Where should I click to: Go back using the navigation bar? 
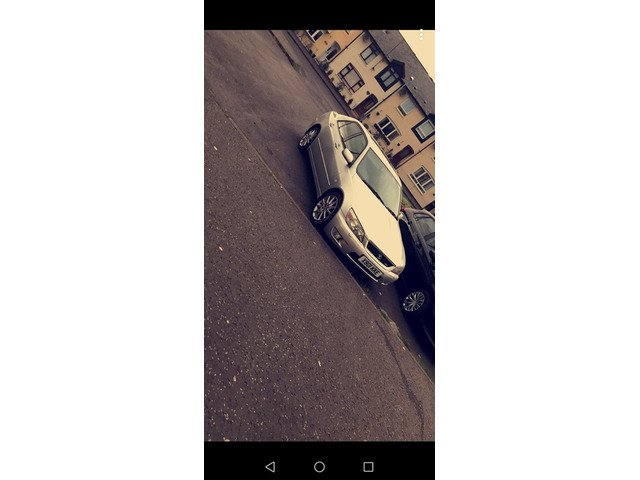tap(270, 466)
